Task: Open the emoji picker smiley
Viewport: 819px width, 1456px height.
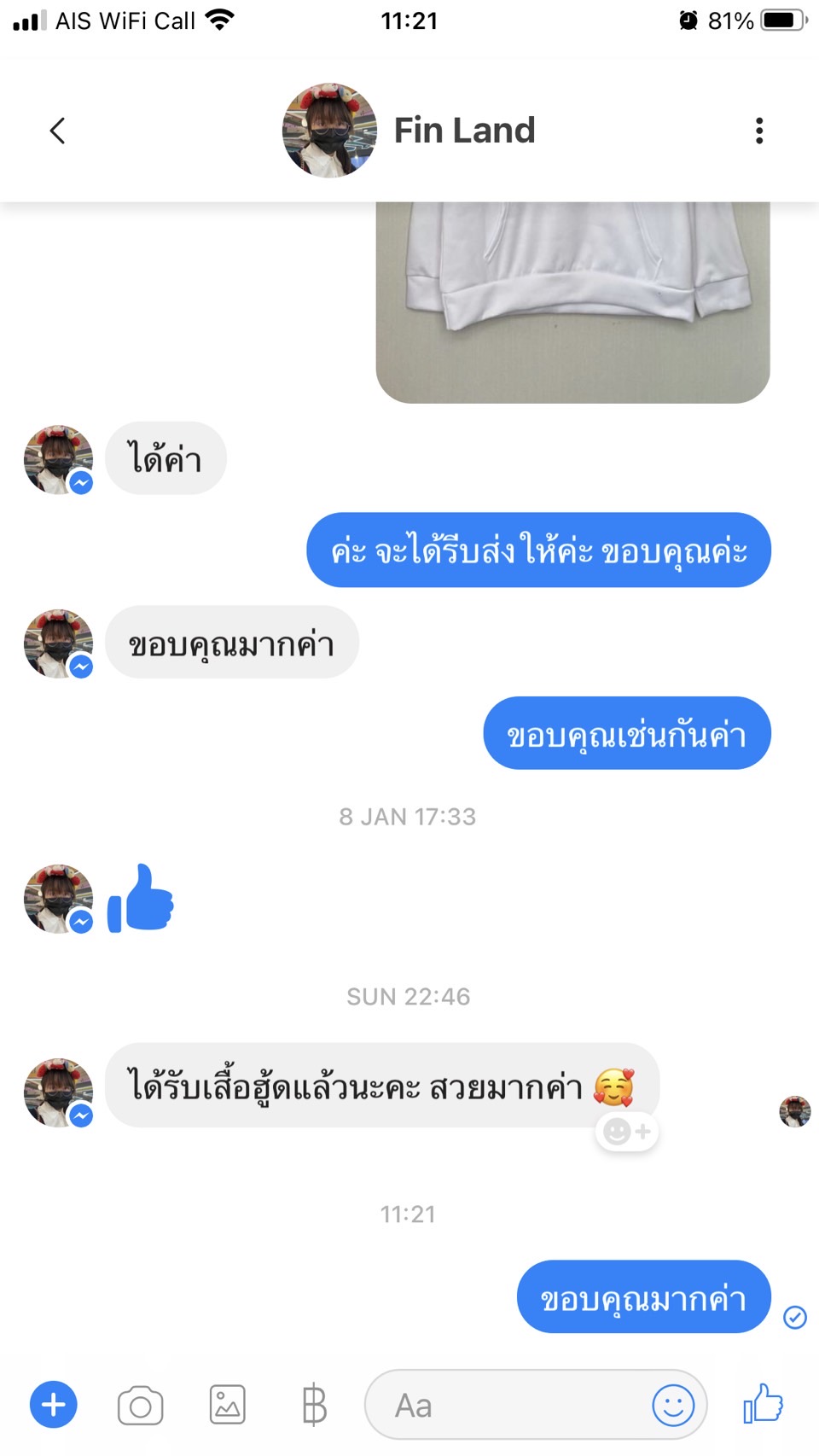Action: 673,1405
